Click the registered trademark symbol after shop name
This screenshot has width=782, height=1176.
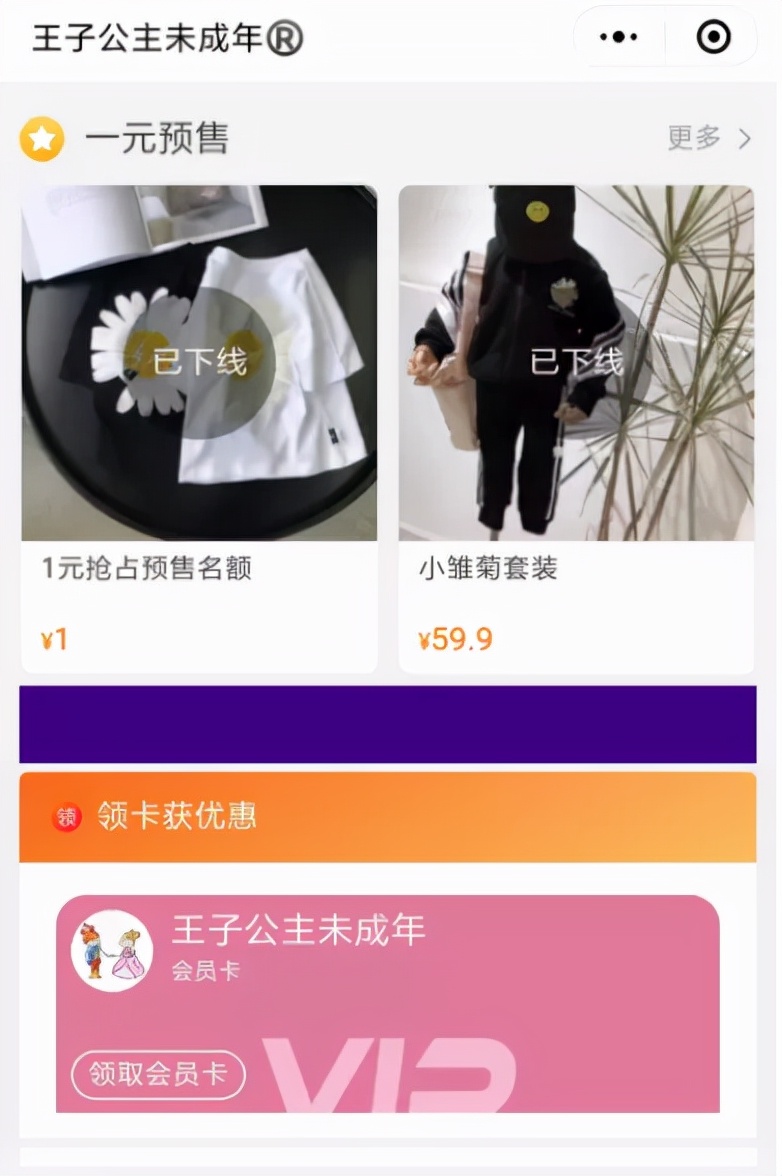click(x=284, y=36)
